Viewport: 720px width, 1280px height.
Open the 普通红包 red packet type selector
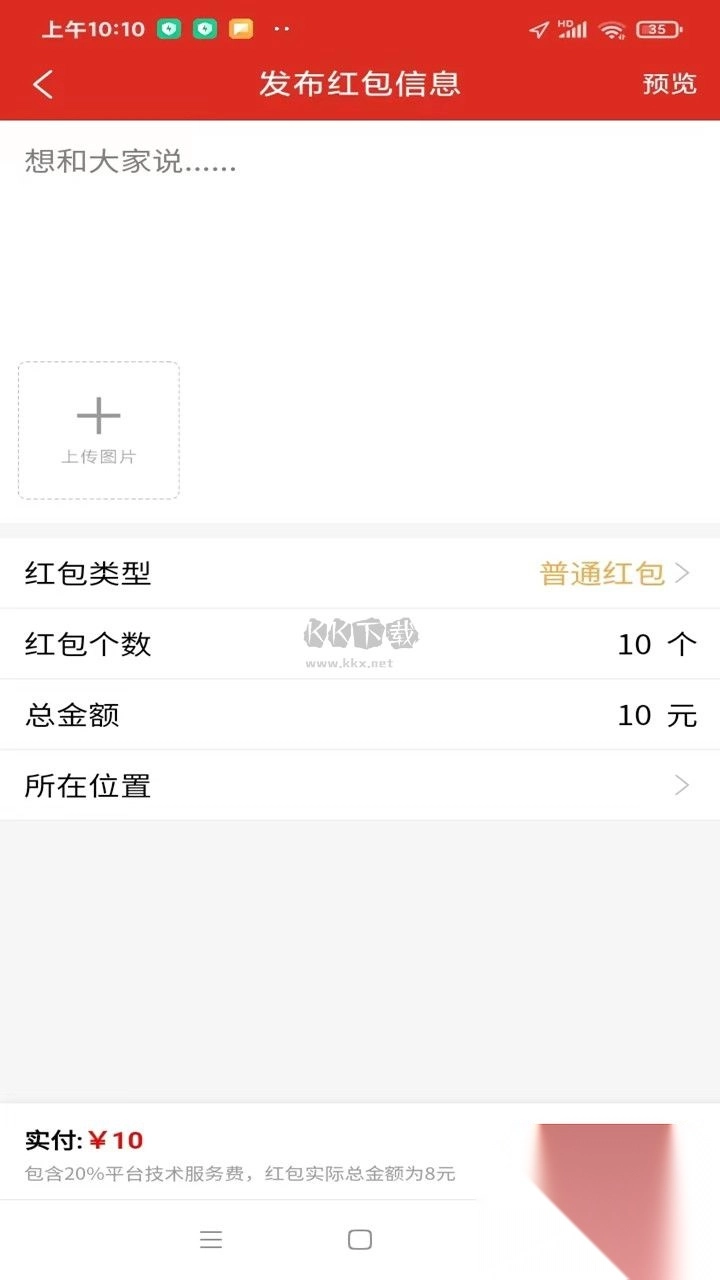(x=602, y=573)
